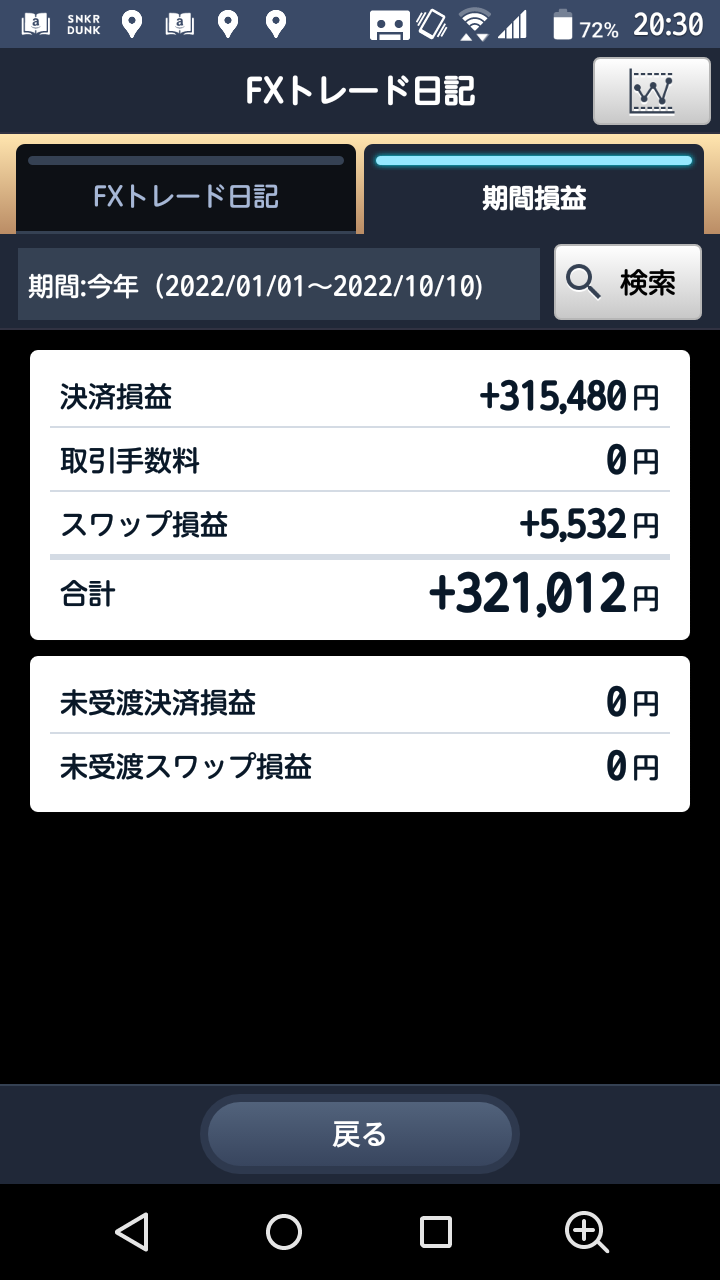Open the recent apps square
Viewport: 720px width, 1280px height.
(436, 1232)
